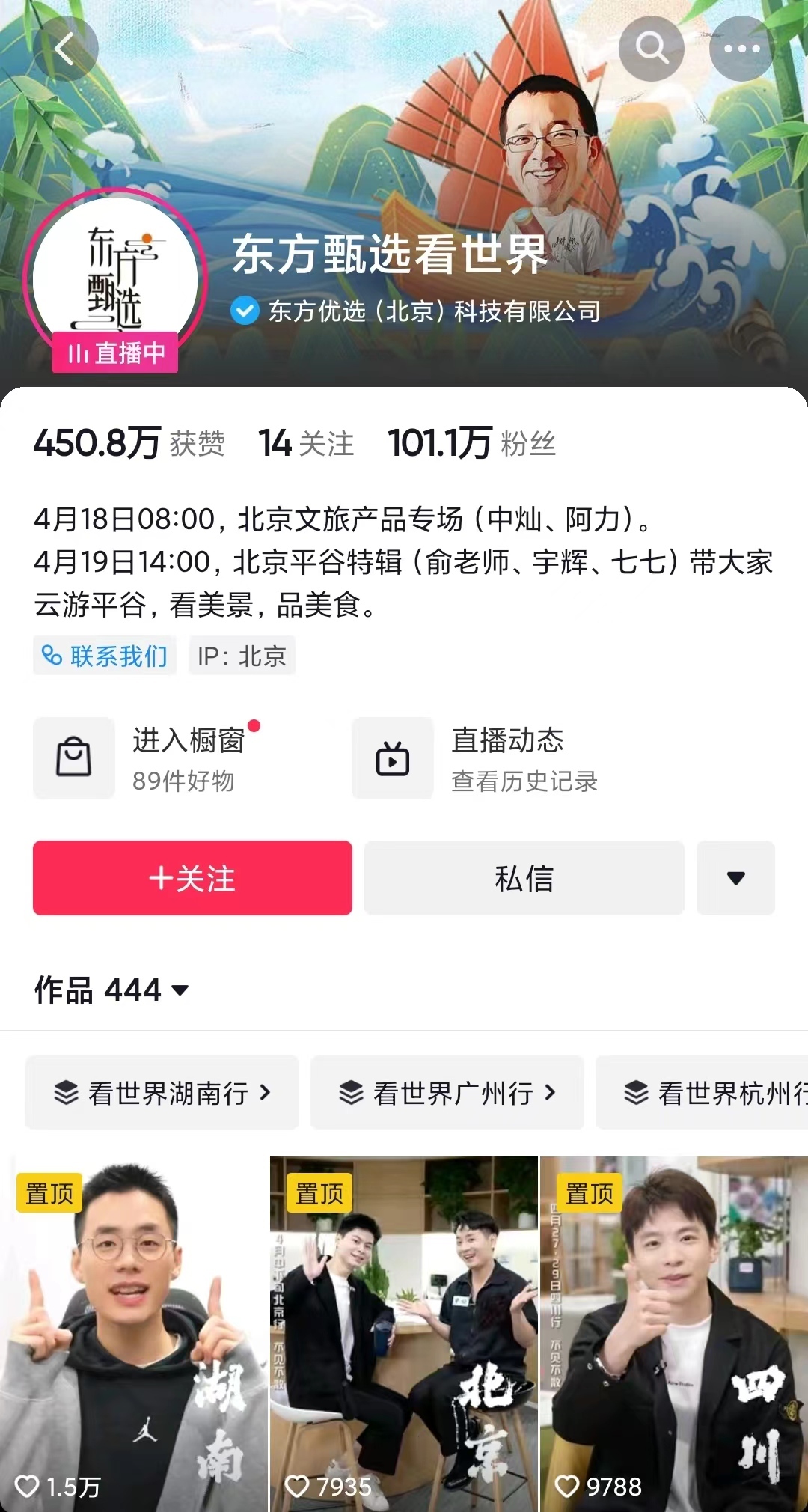Image resolution: width=808 pixels, height=1512 pixels.
Task: Follow this account with +关注
Action: 192,878
